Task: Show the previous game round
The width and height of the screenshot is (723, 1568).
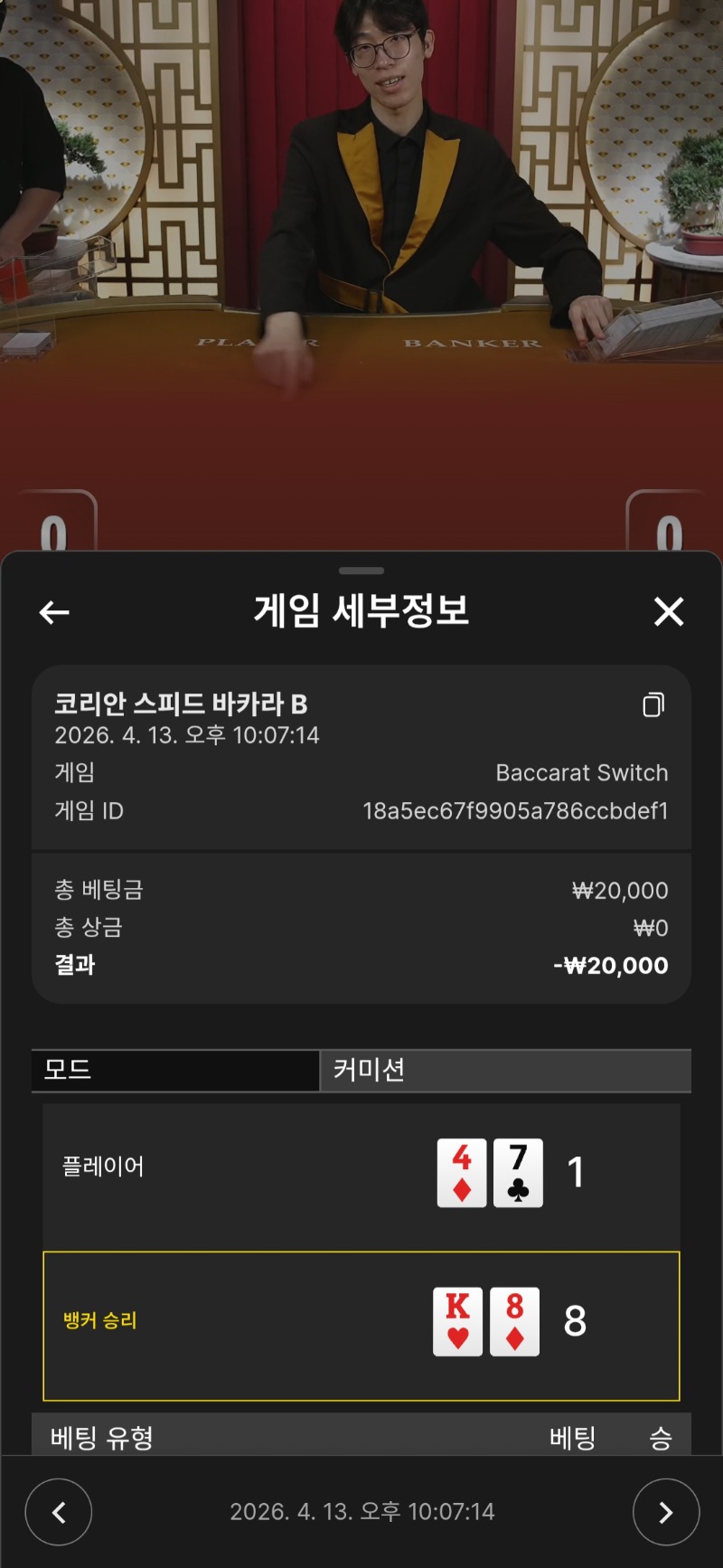Action: (59, 1511)
